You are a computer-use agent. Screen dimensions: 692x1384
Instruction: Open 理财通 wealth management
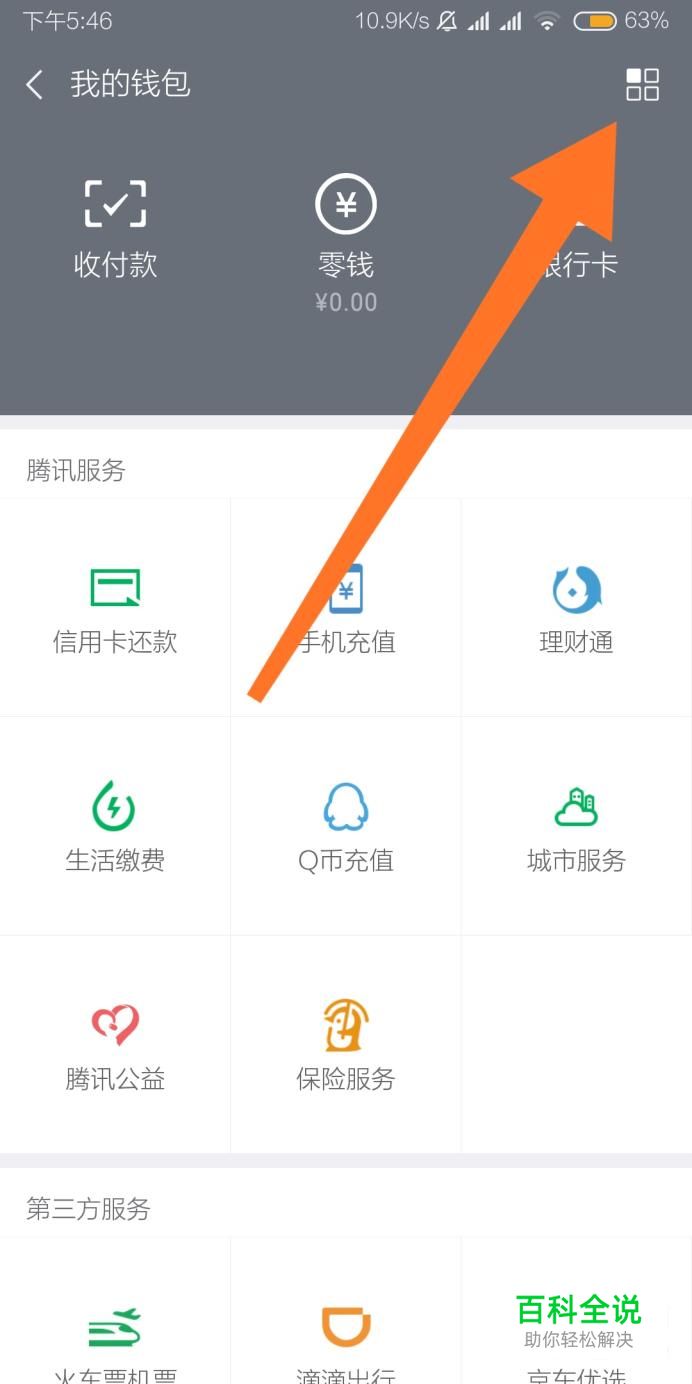[576, 608]
